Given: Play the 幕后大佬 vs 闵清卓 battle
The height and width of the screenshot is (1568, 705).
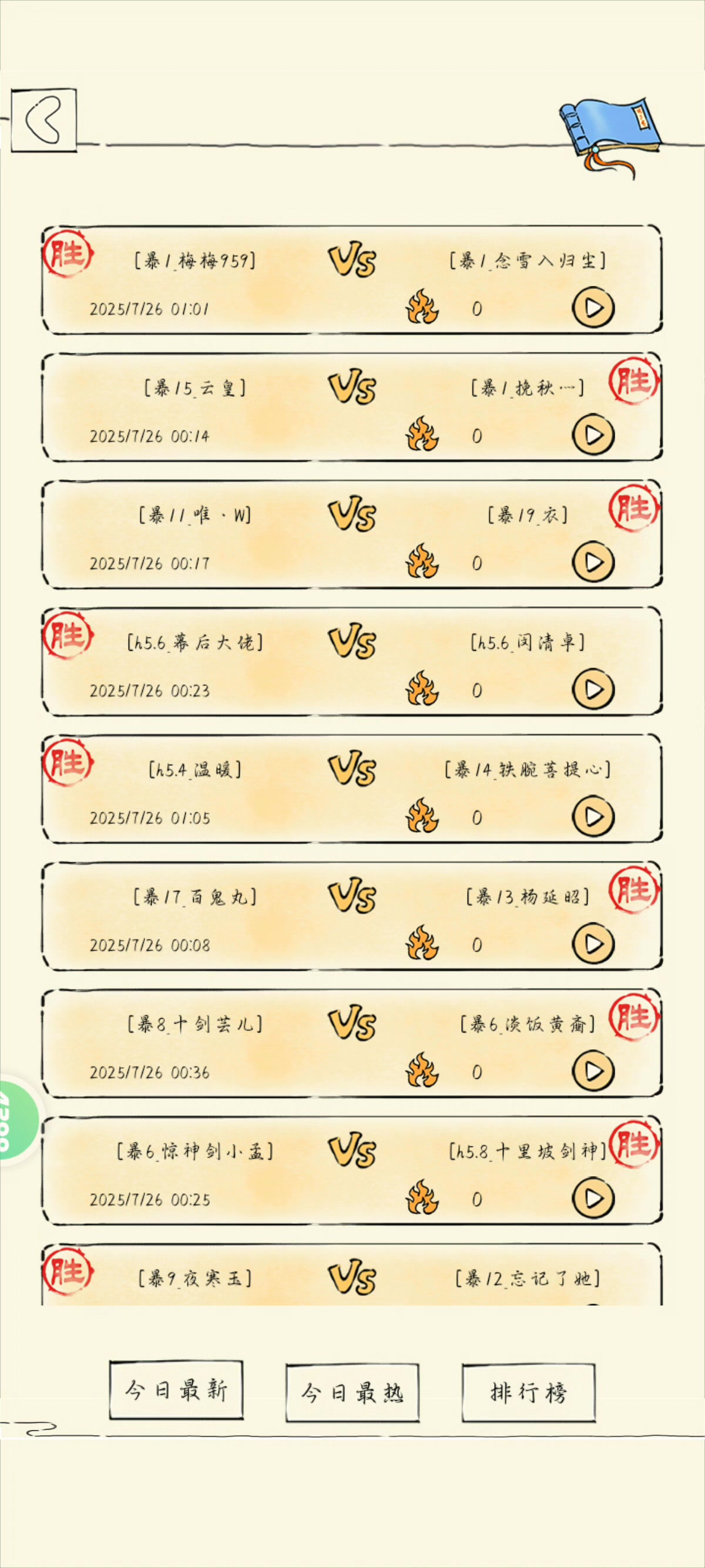Looking at the screenshot, I should click(x=593, y=689).
